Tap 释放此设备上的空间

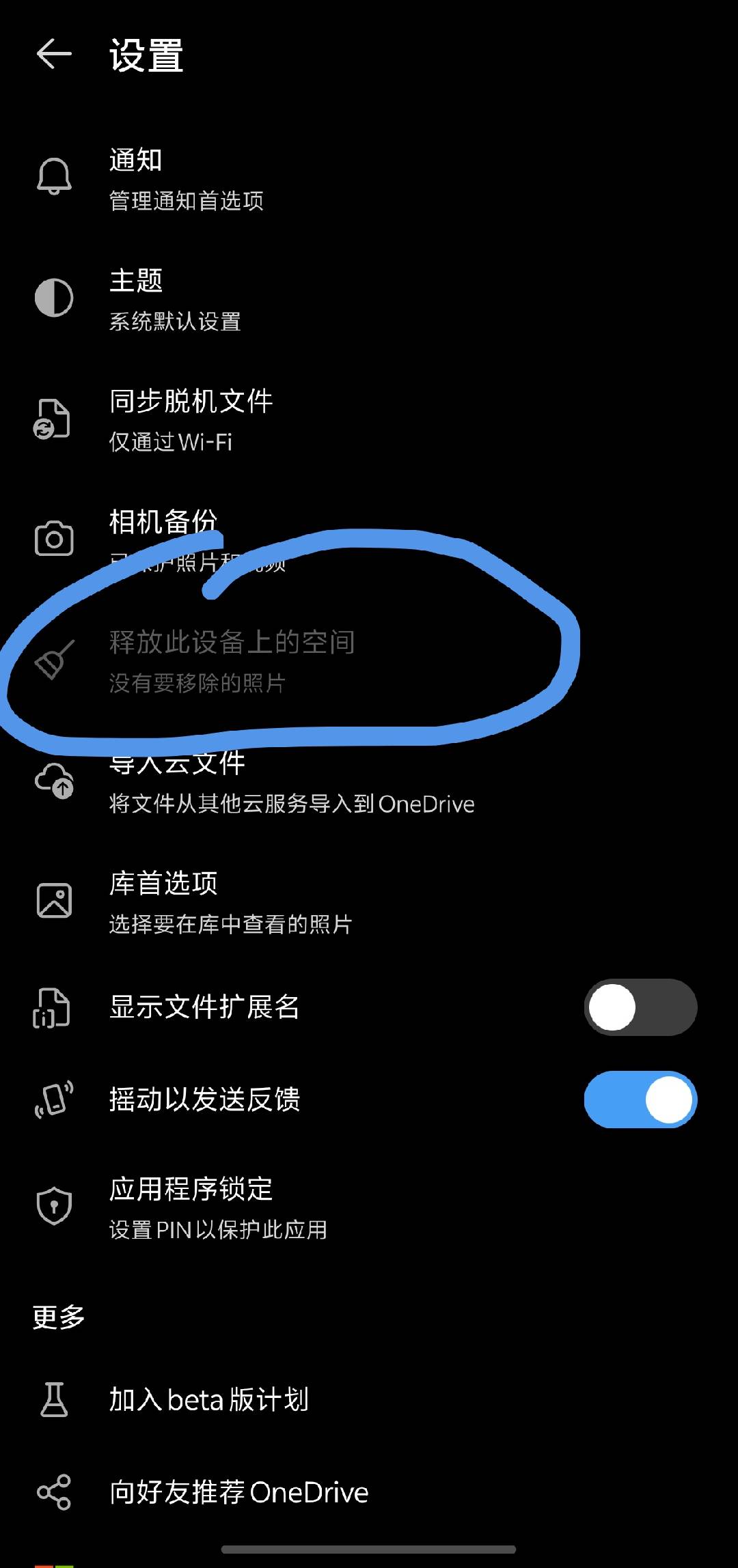pyautogui.click(x=231, y=660)
